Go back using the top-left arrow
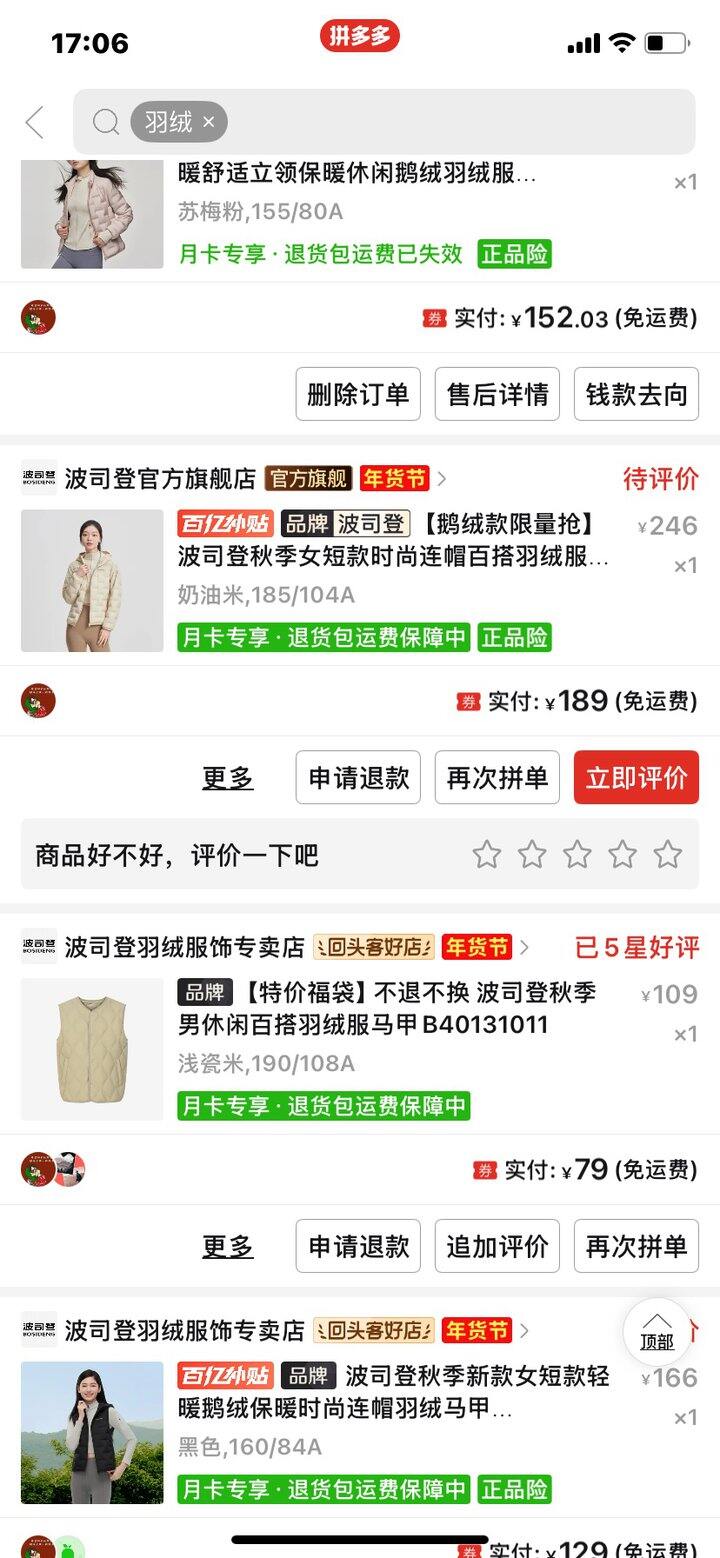 coord(35,123)
